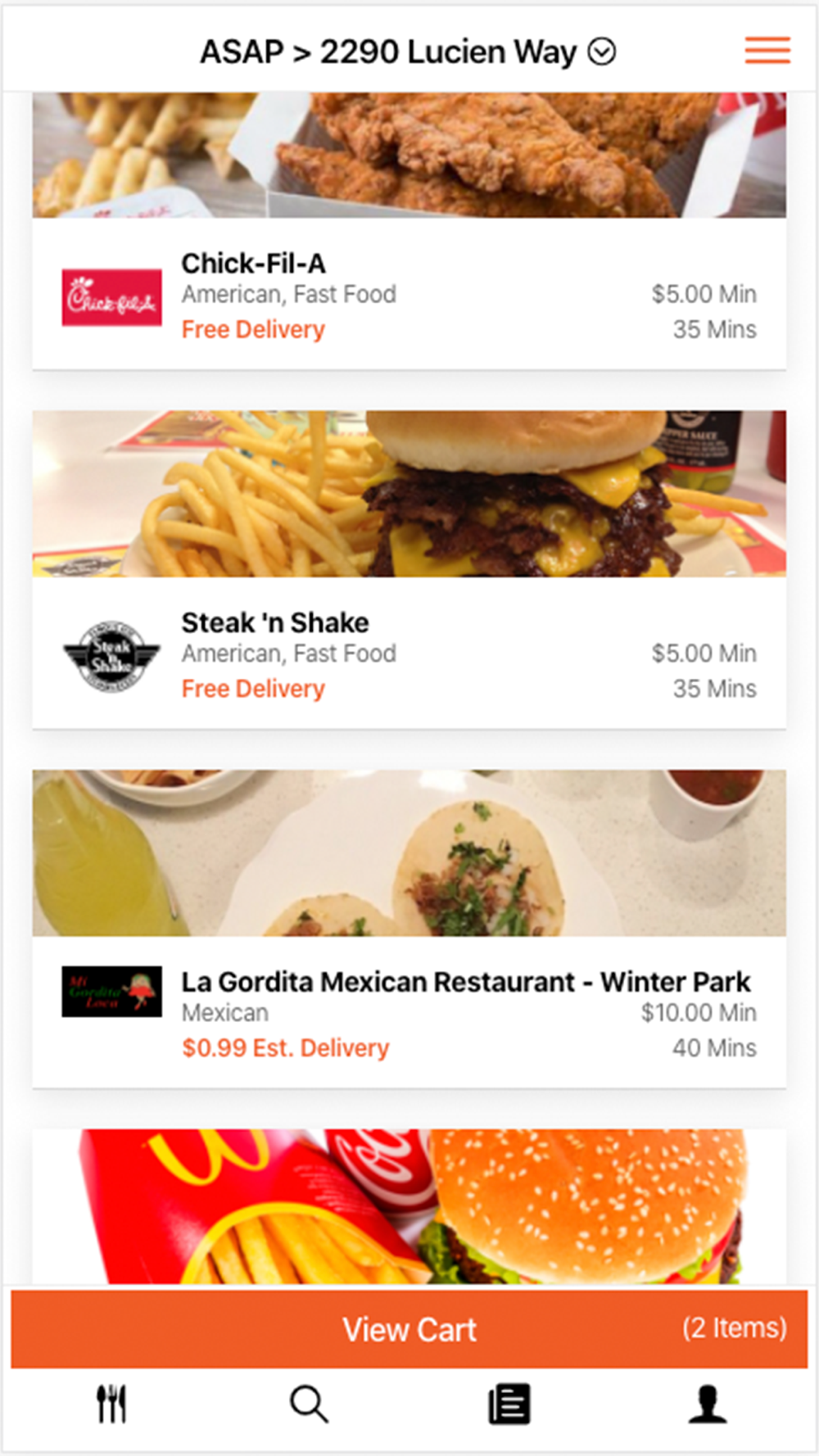Select the Steak 'n Shake restaurant
This screenshot has height=1456, width=819.
(x=409, y=653)
